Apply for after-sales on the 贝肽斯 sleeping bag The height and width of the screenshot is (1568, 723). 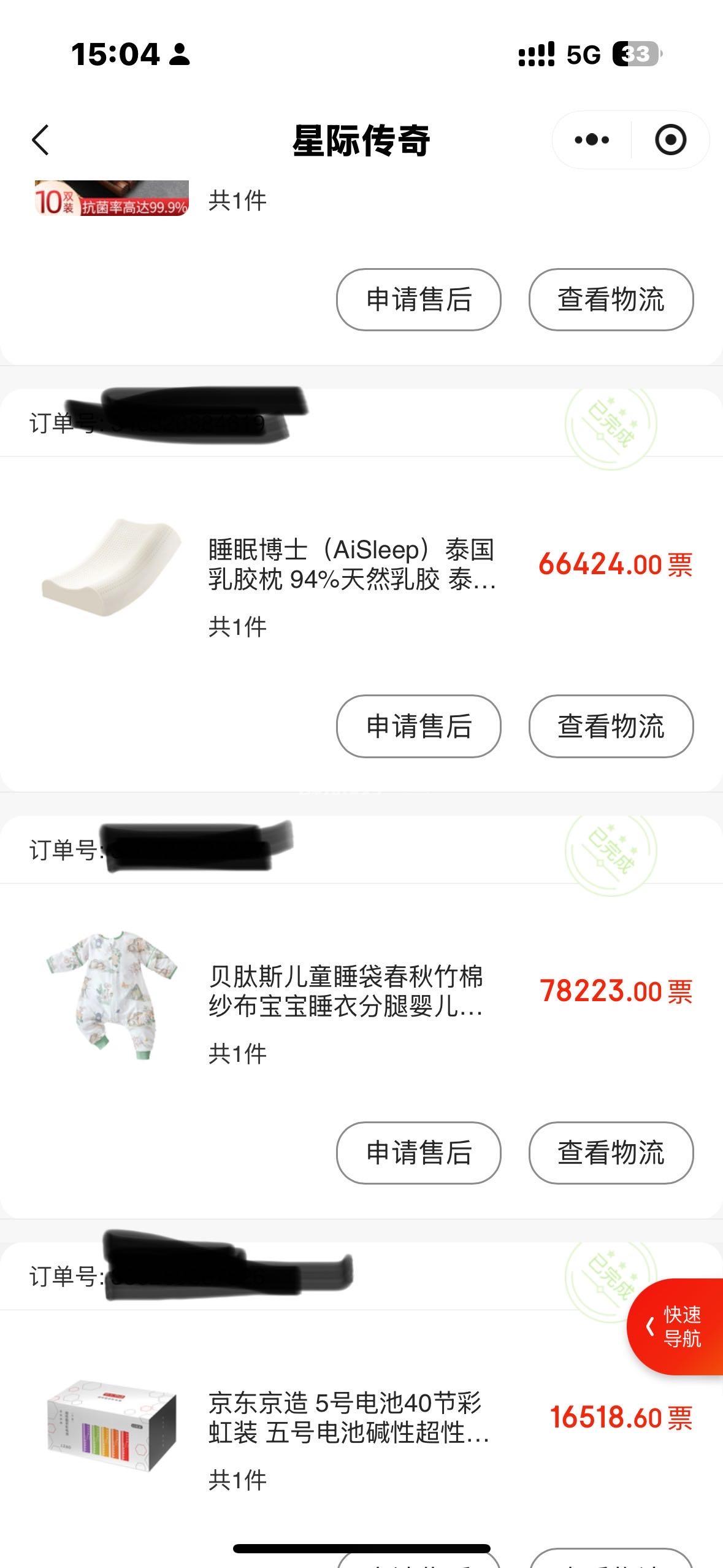(x=418, y=1153)
